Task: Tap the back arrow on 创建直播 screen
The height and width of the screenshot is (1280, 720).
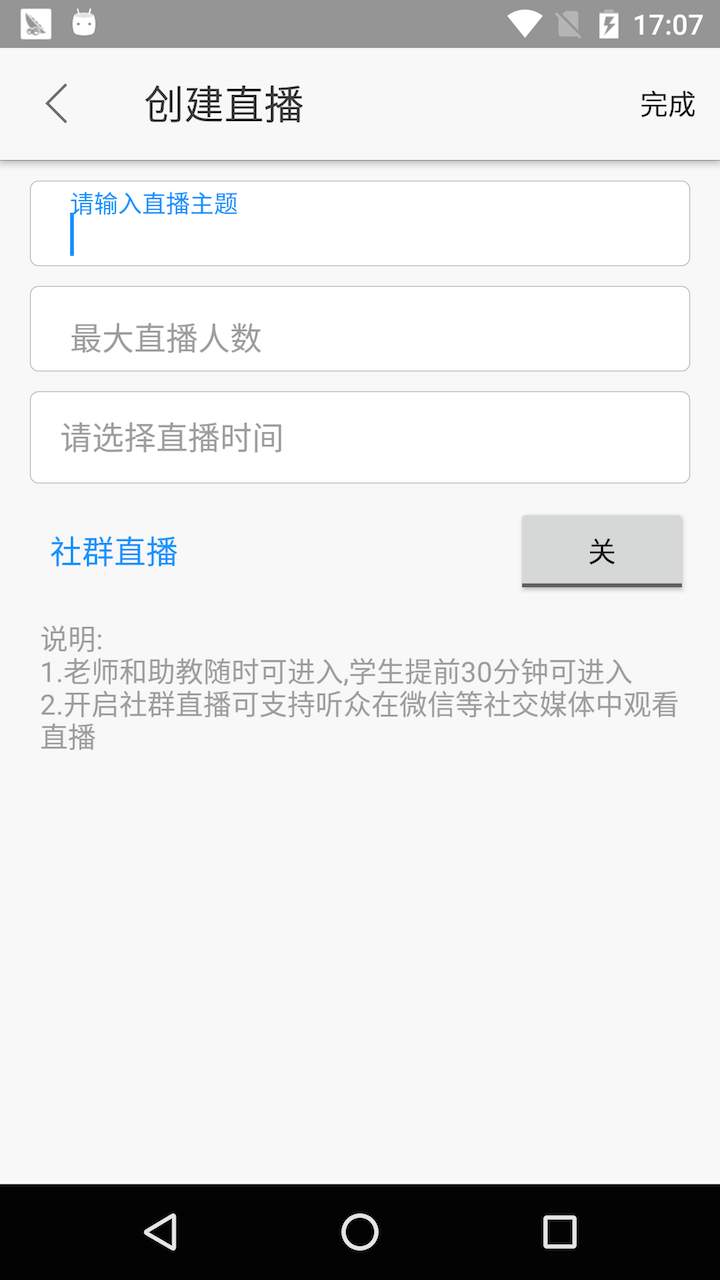Action: coord(56,103)
